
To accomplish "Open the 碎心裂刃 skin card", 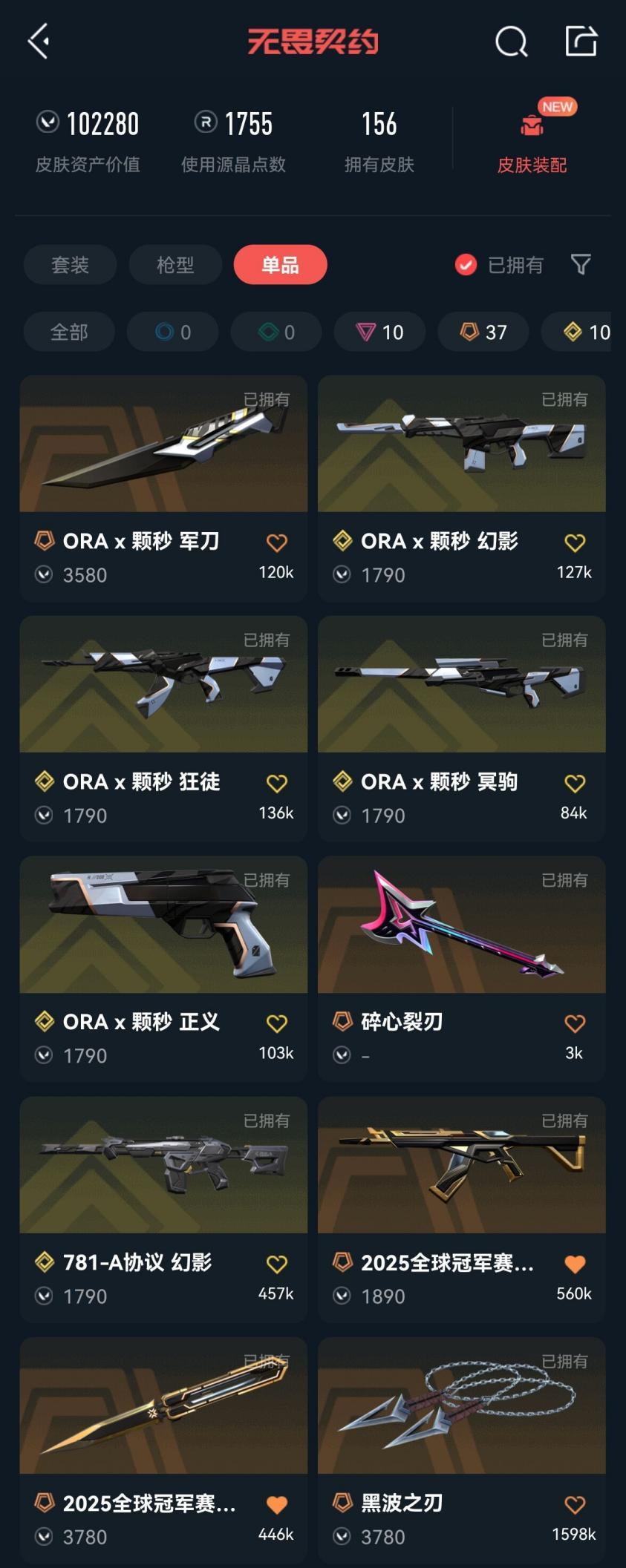I will click(x=461, y=925).
